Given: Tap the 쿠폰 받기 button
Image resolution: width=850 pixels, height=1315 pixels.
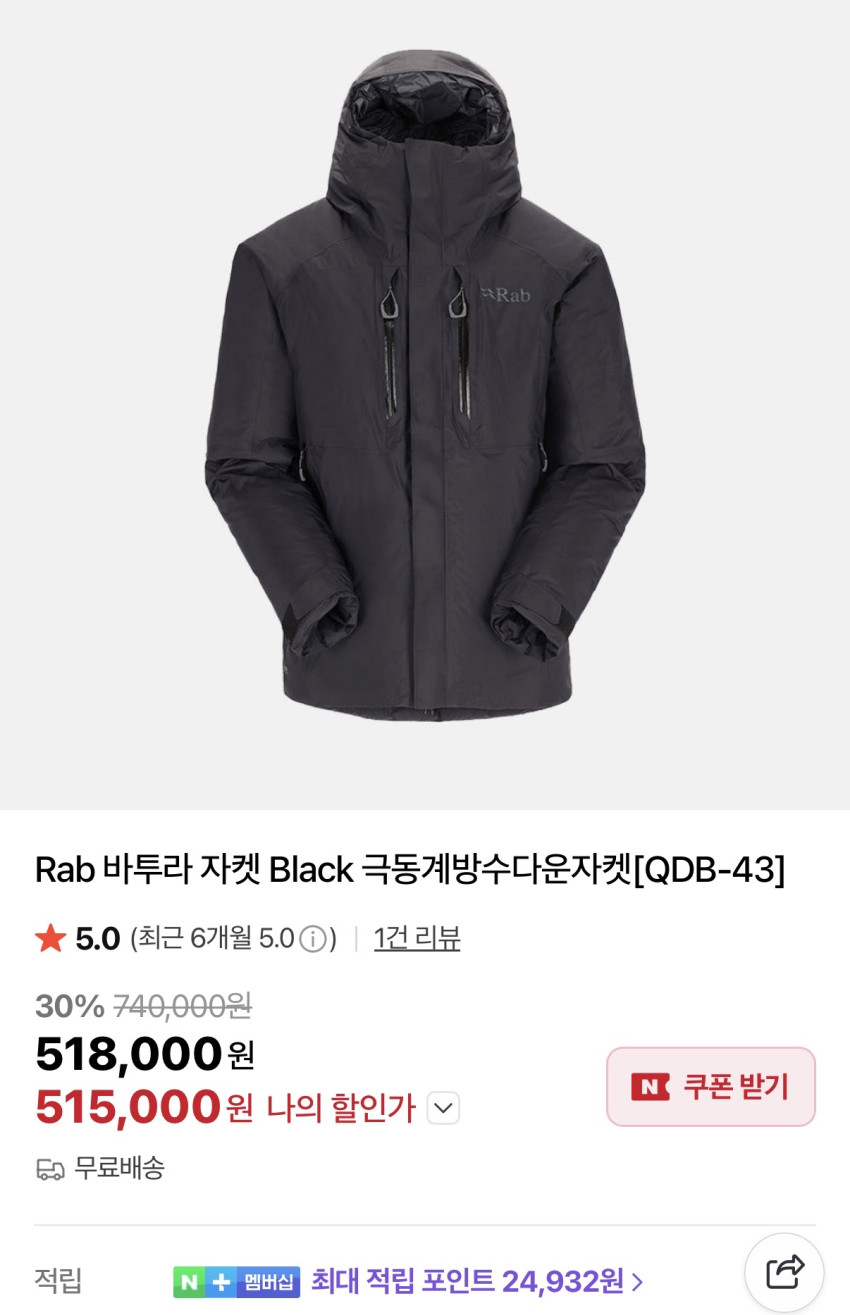Looking at the screenshot, I should (711, 1086).
